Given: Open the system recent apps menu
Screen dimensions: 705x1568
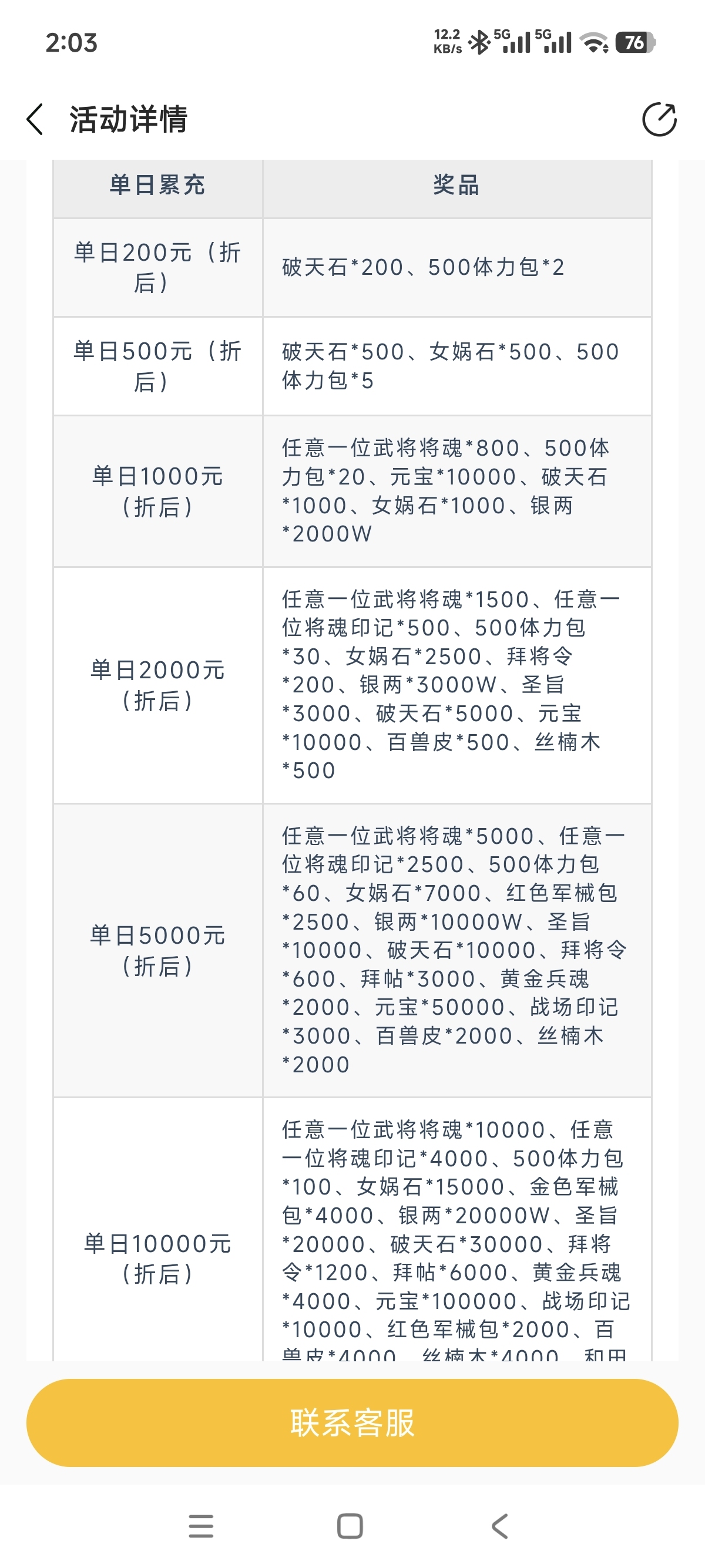Looking at the screenshot, I should [x=201, y=1526].
